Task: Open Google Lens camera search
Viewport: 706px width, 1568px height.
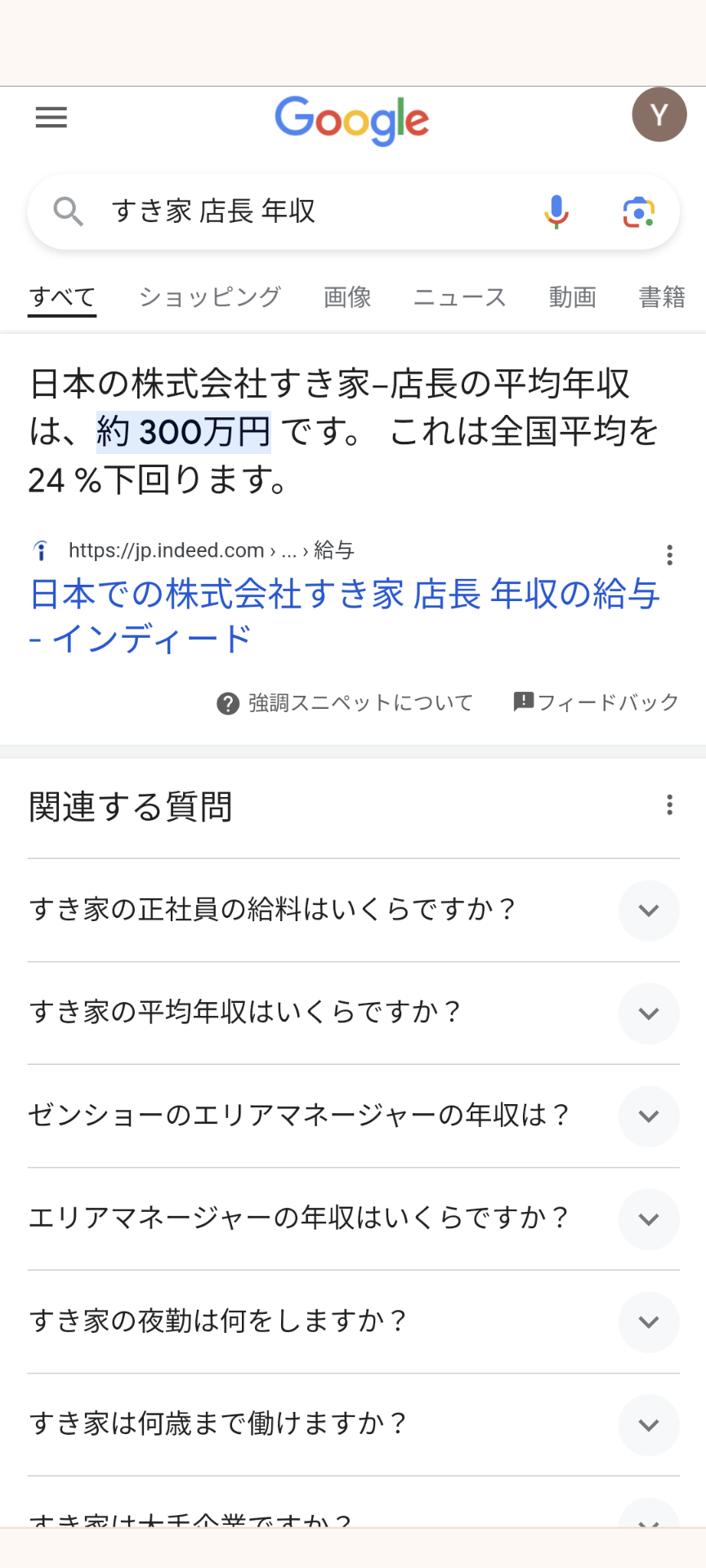Action: pyautogui.click(x=638, y=212)
